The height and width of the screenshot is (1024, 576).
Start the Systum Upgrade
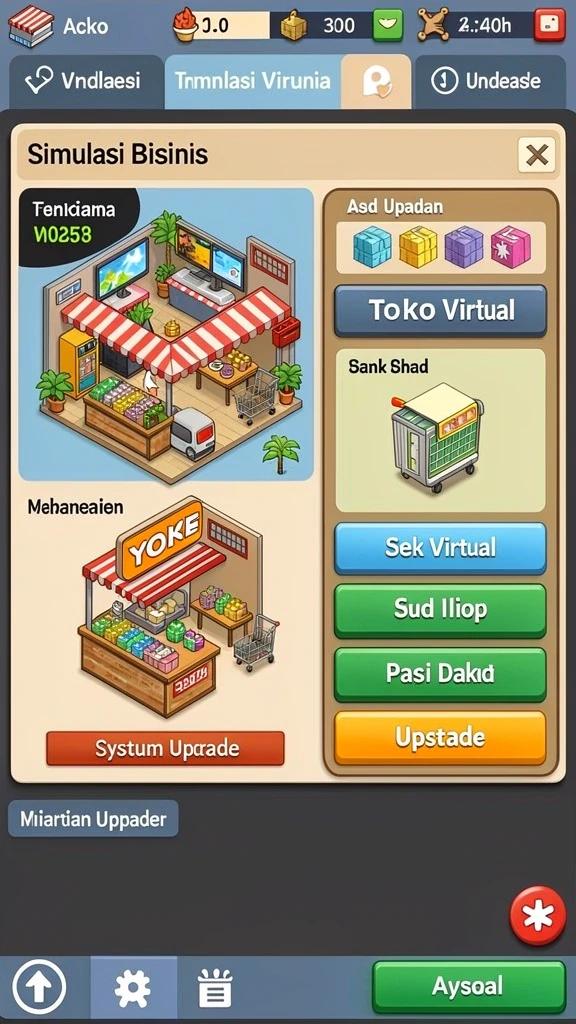pos(165,748)
